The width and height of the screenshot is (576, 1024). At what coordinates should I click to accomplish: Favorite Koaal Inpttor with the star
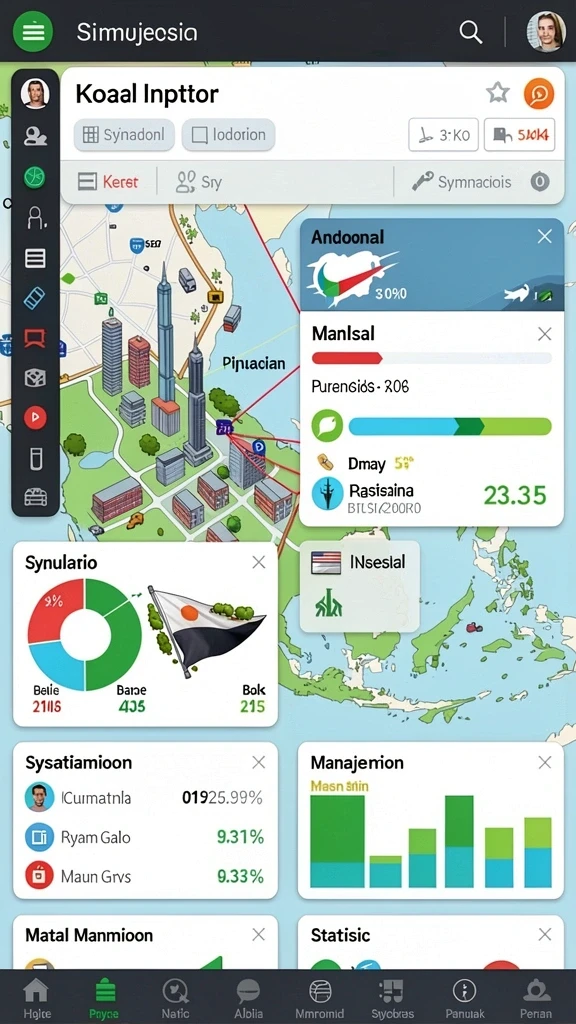[498, 93]
